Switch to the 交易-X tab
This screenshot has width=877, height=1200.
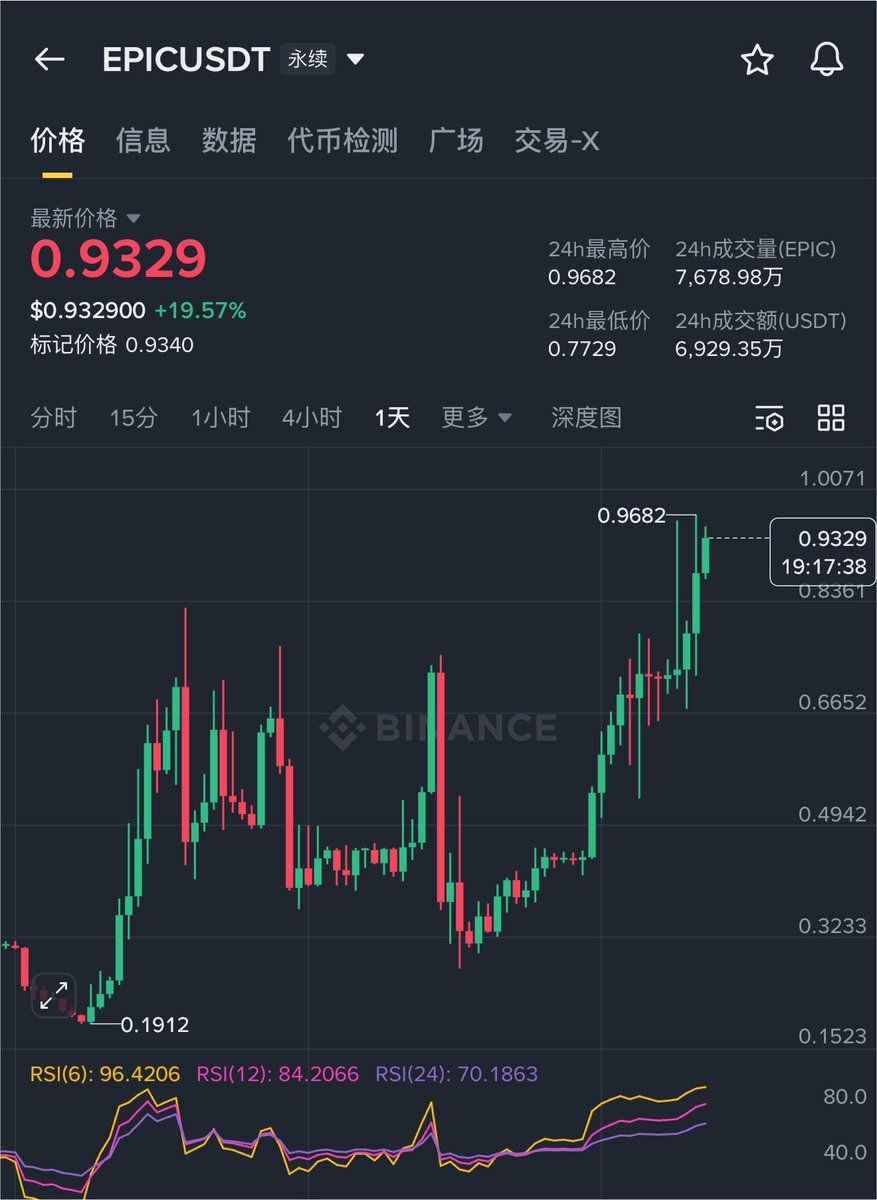557,140
